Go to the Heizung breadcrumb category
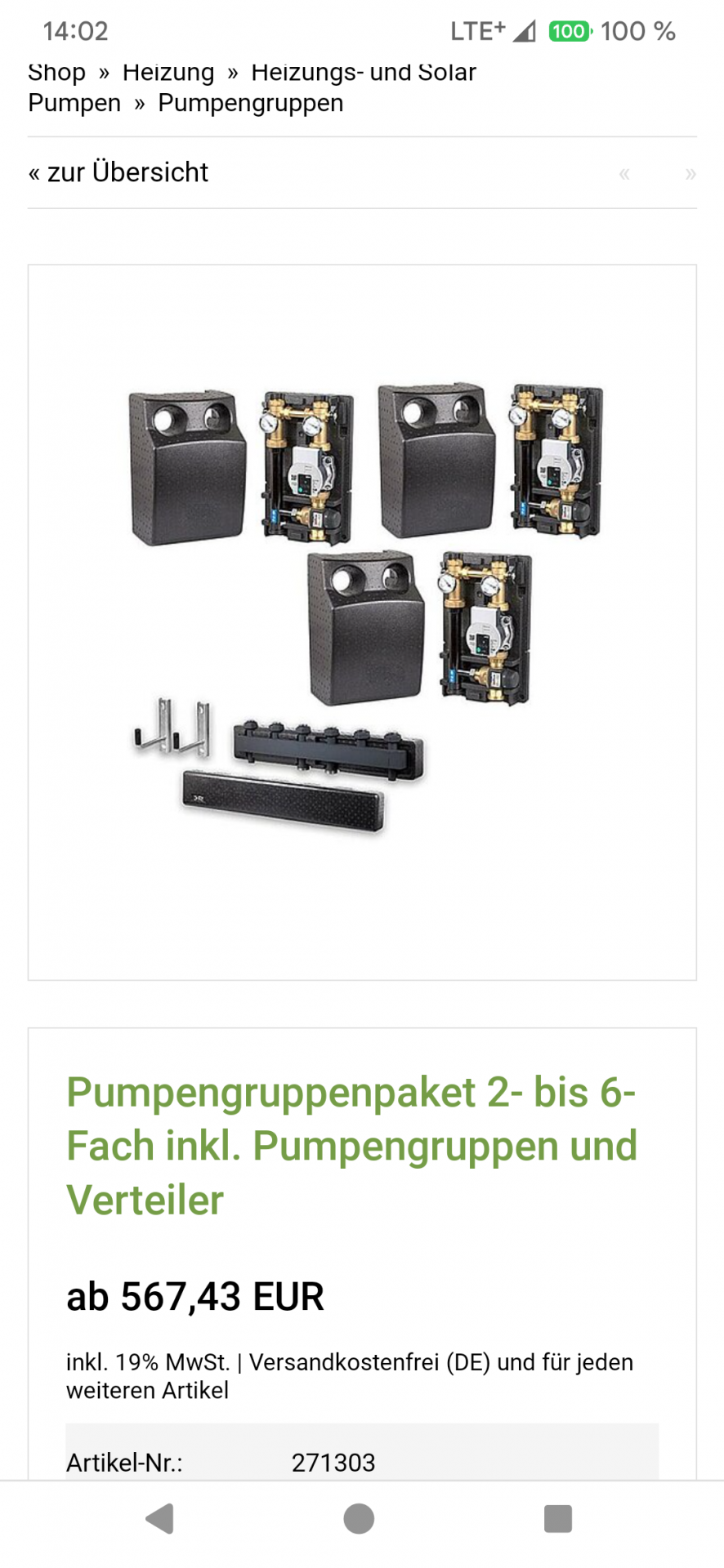The height and width of the screenshot is (1568, 724). coord(168,73)
